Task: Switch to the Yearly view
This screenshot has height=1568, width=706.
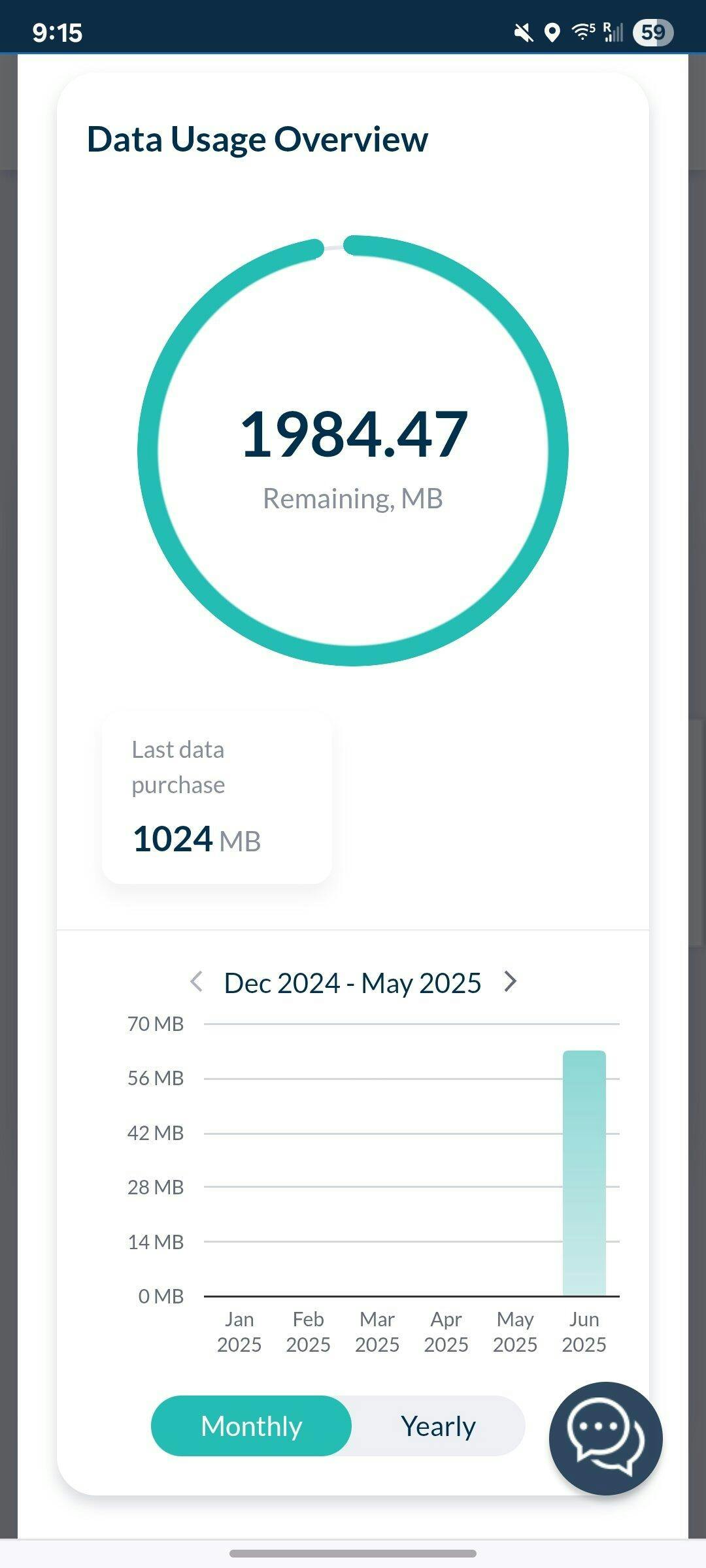Action: [x=438, y=1426]
